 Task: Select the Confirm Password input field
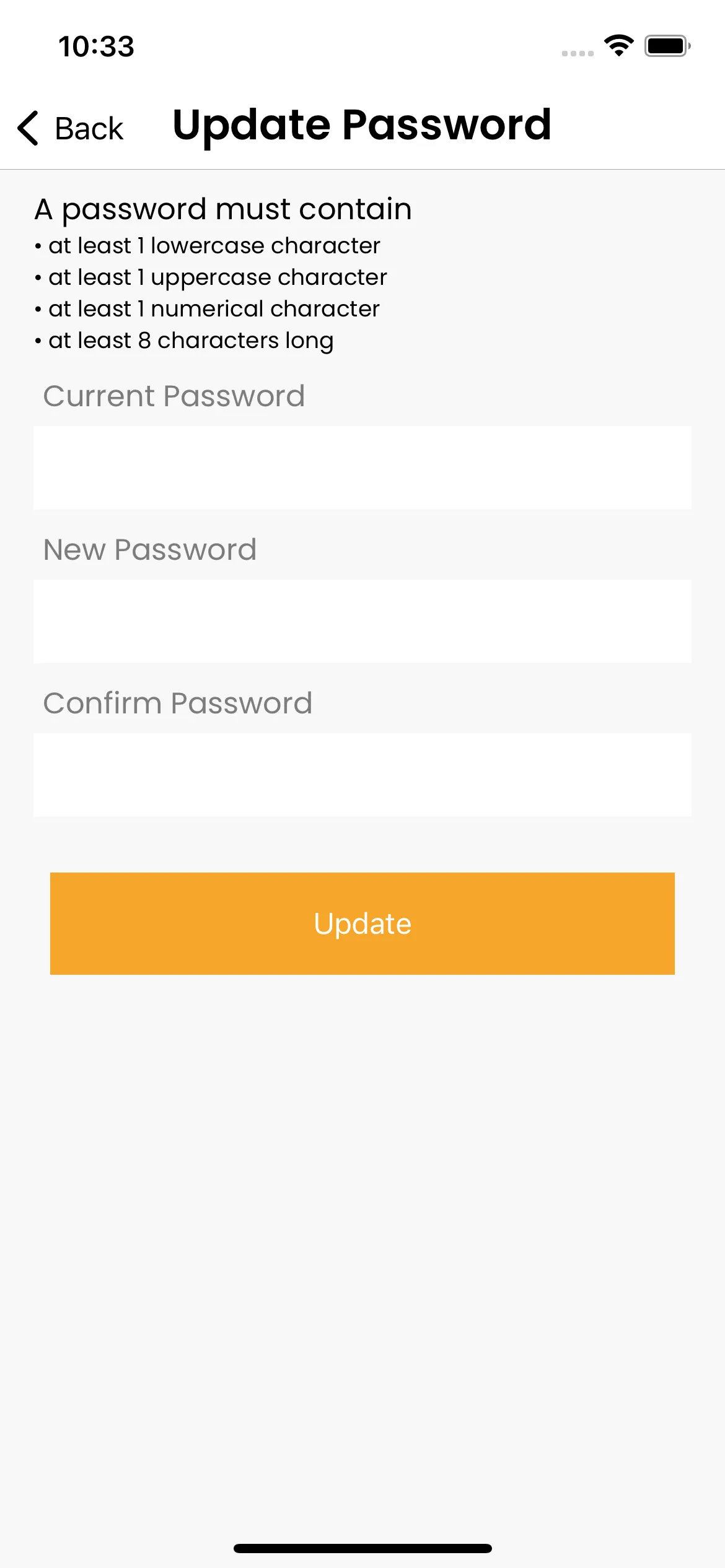[x=362, y=774]
